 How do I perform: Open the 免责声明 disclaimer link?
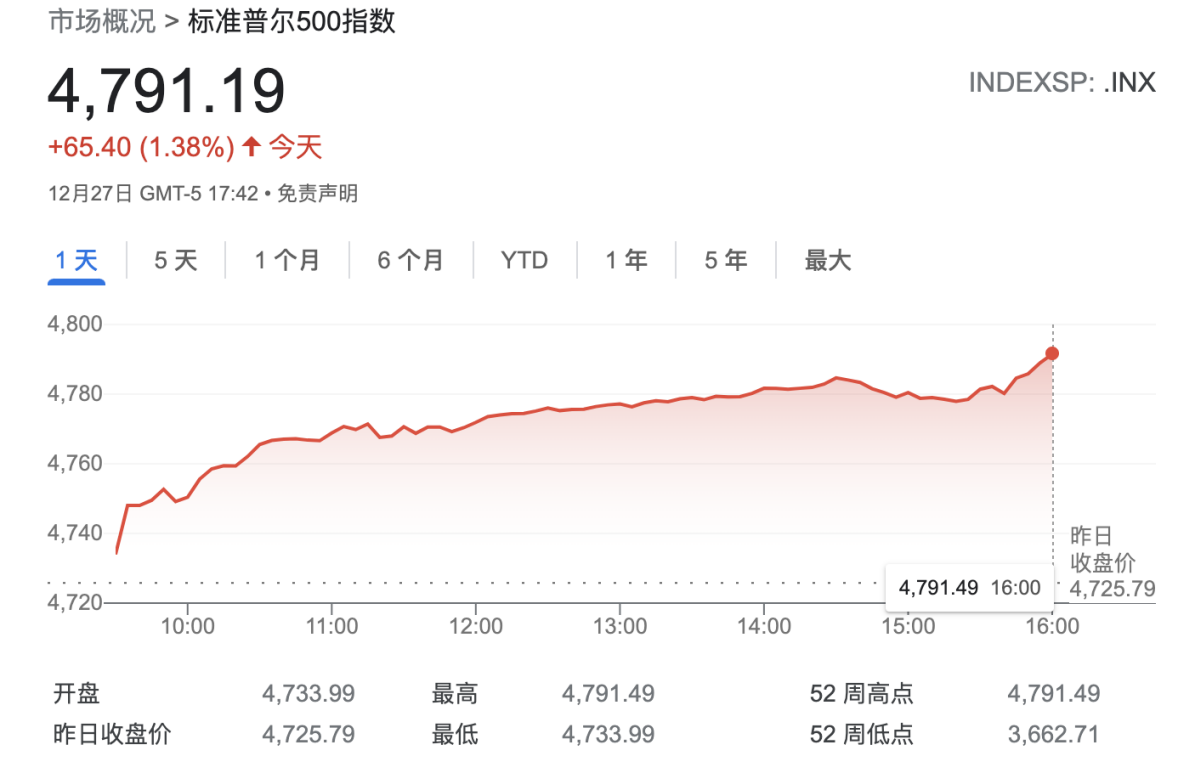point(317,194)
